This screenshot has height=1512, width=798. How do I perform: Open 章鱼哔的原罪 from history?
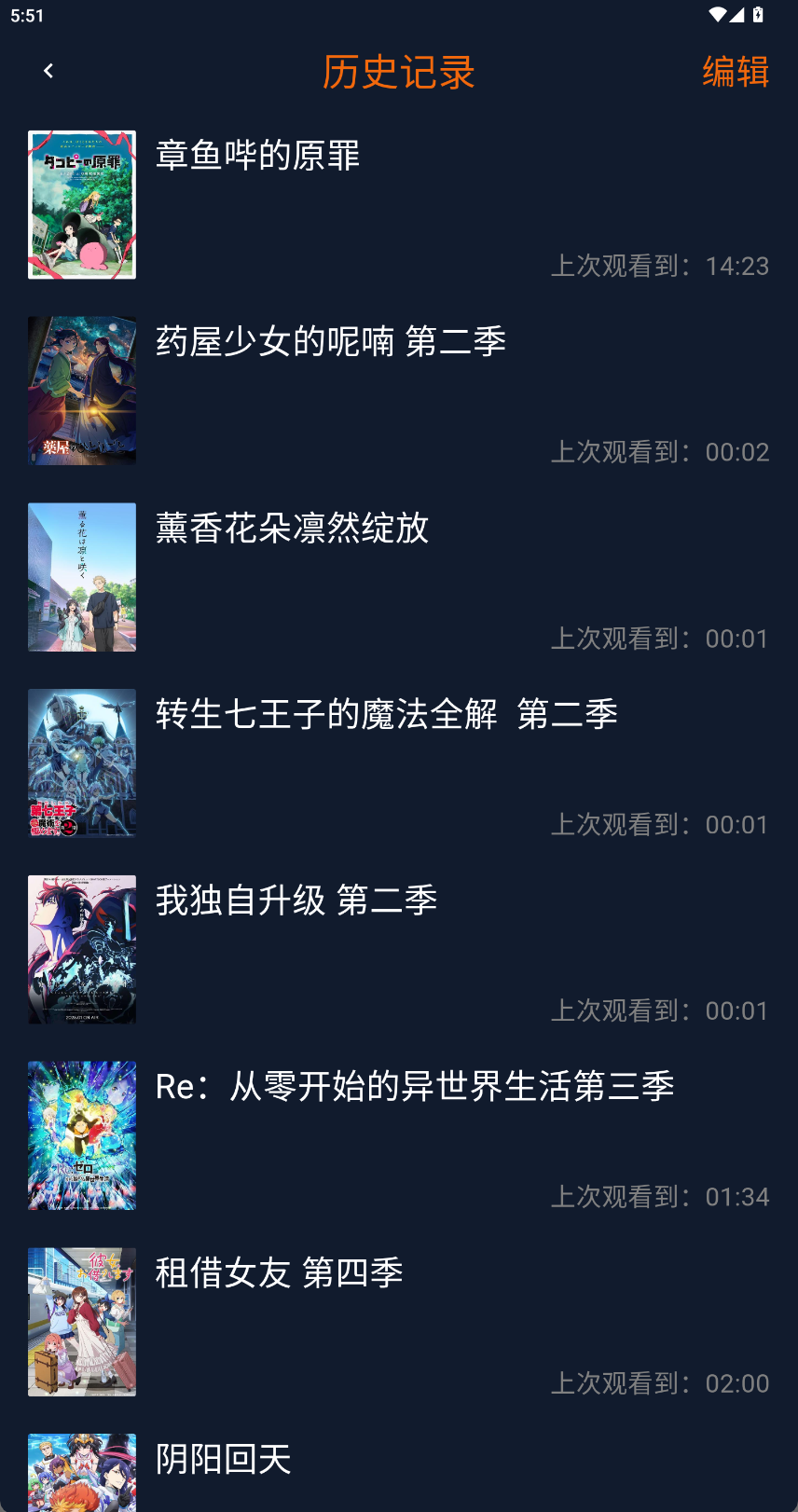pos(257,158)
